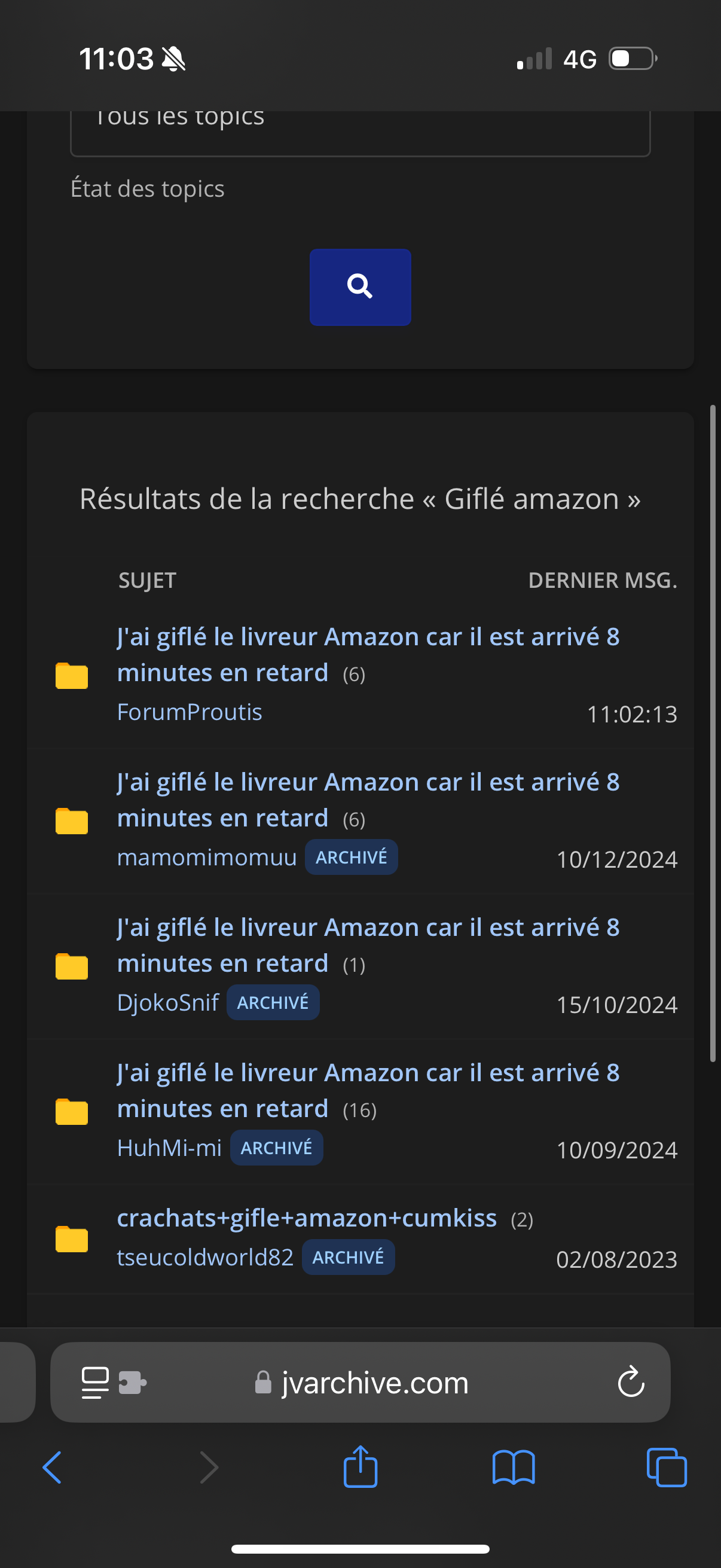The height and width of the screenshot is (1568, 721).
Task: Tap the blue search magnifier button
Action: point(360,286)
